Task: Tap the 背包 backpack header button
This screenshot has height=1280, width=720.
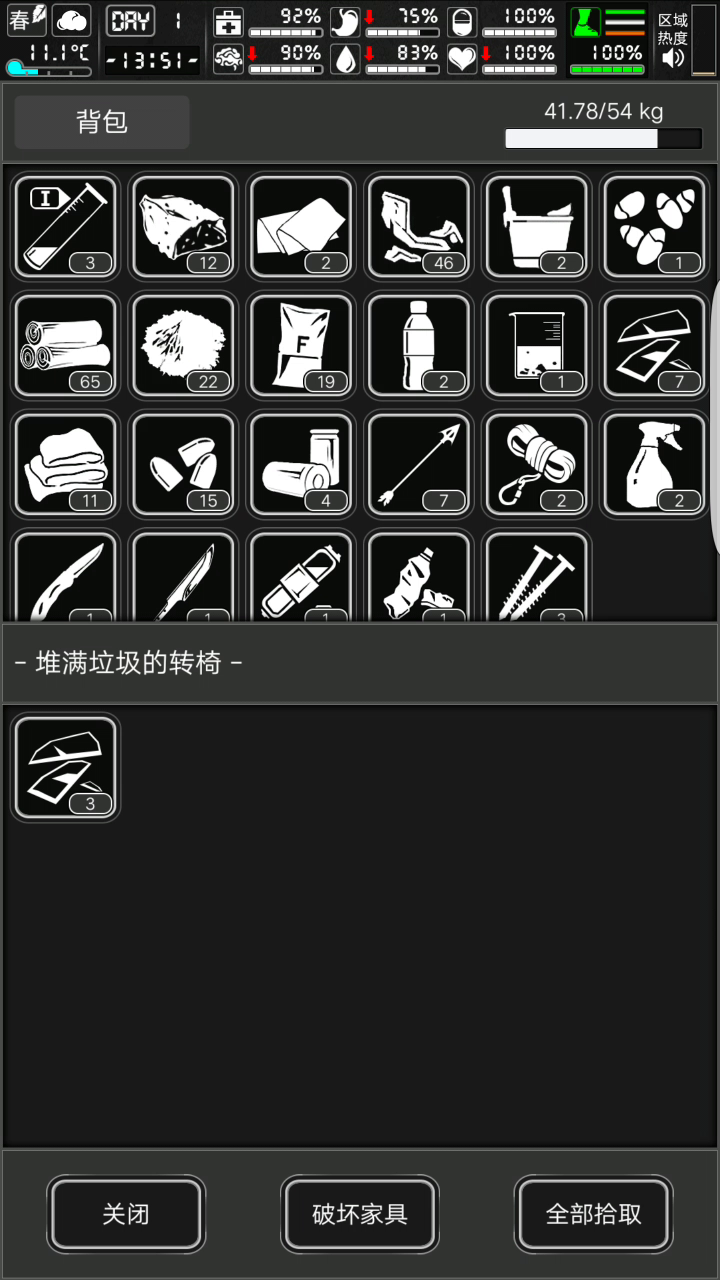Action: (102, 122)
